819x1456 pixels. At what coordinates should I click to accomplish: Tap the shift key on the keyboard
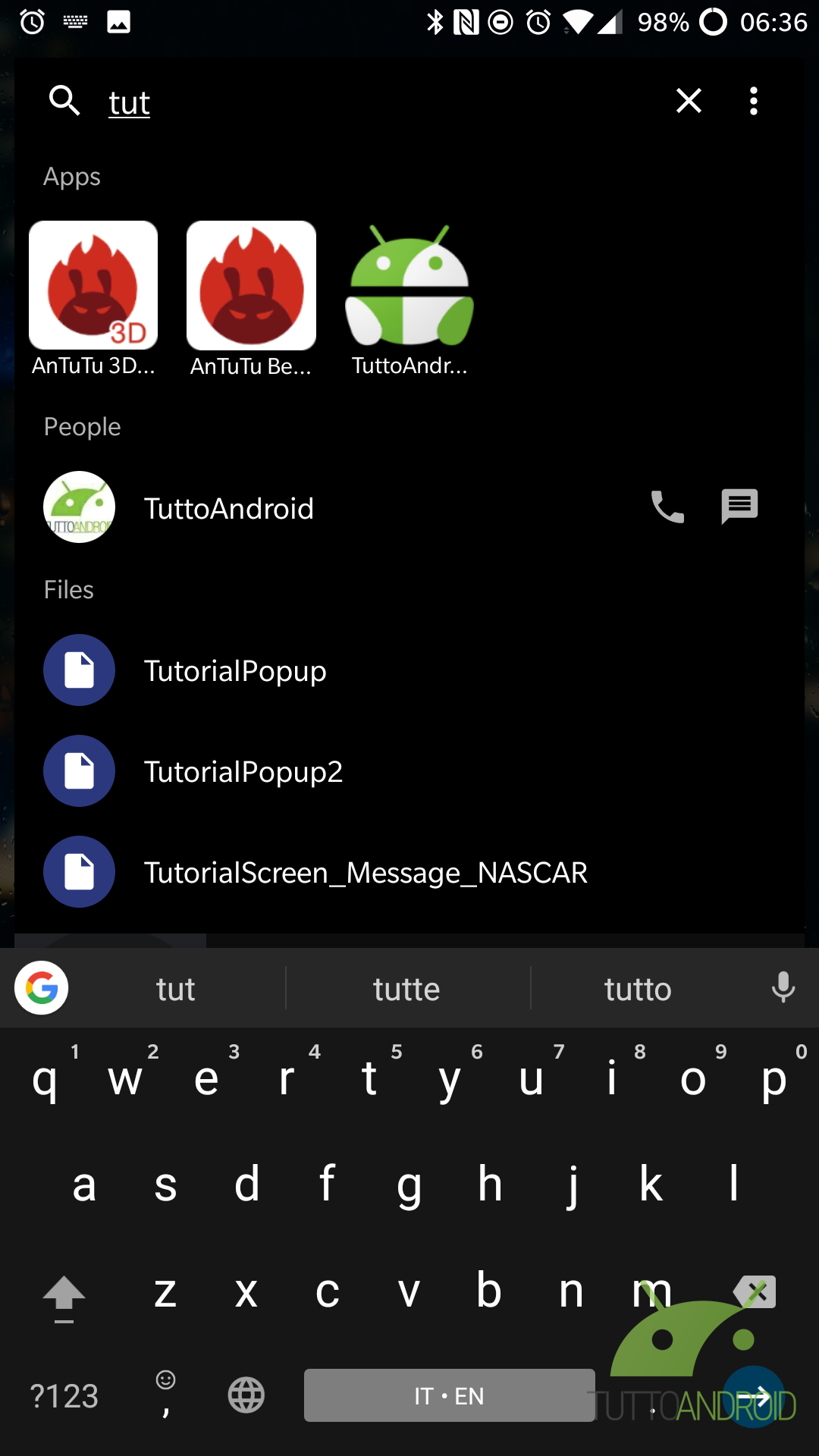pos(64,1294)
